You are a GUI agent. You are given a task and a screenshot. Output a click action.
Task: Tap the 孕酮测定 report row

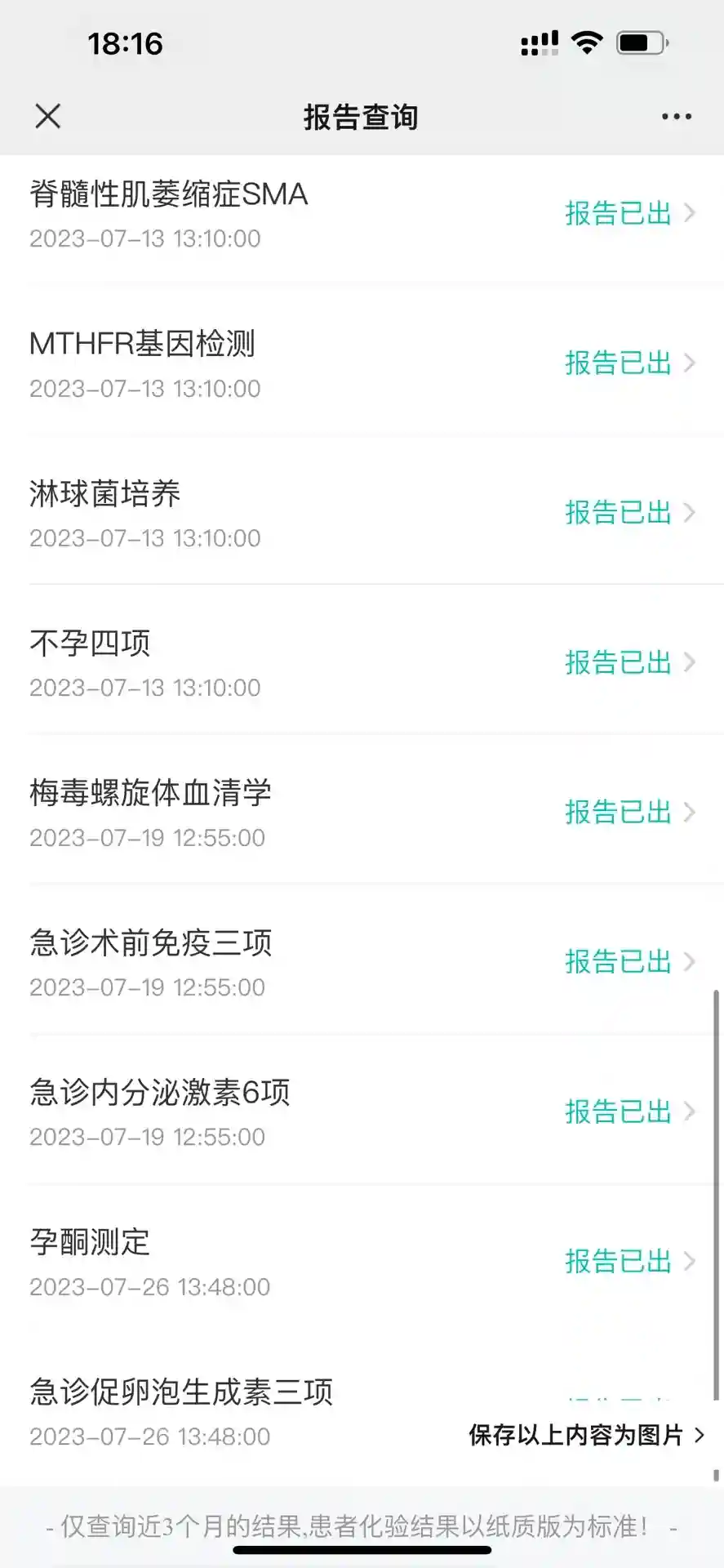tap(362, 1262)
